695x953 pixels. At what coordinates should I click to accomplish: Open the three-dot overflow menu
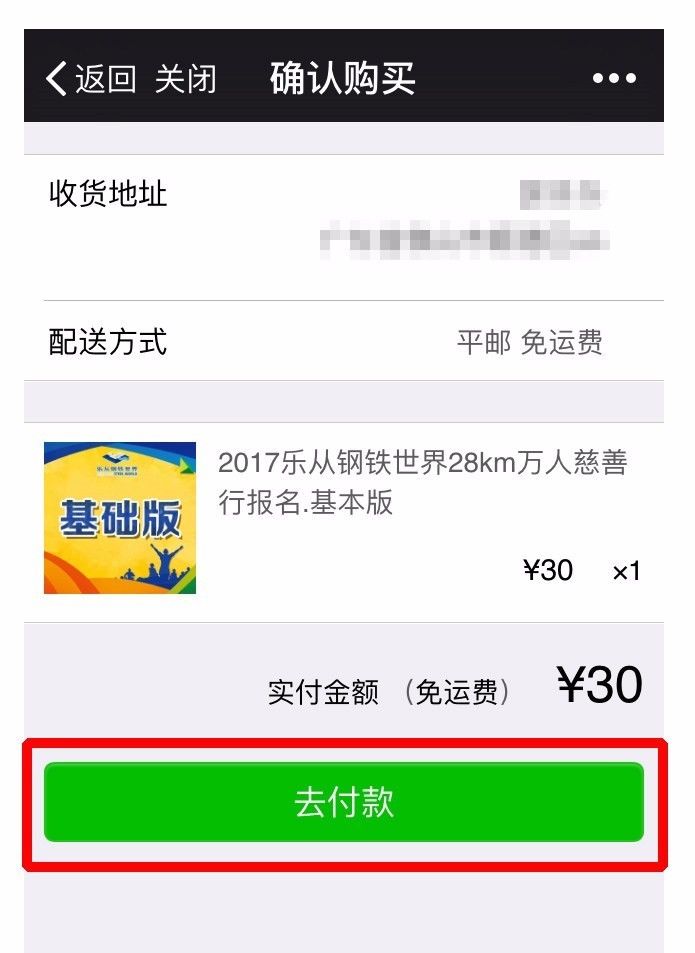pyautogui.click(x=614, y=79)
